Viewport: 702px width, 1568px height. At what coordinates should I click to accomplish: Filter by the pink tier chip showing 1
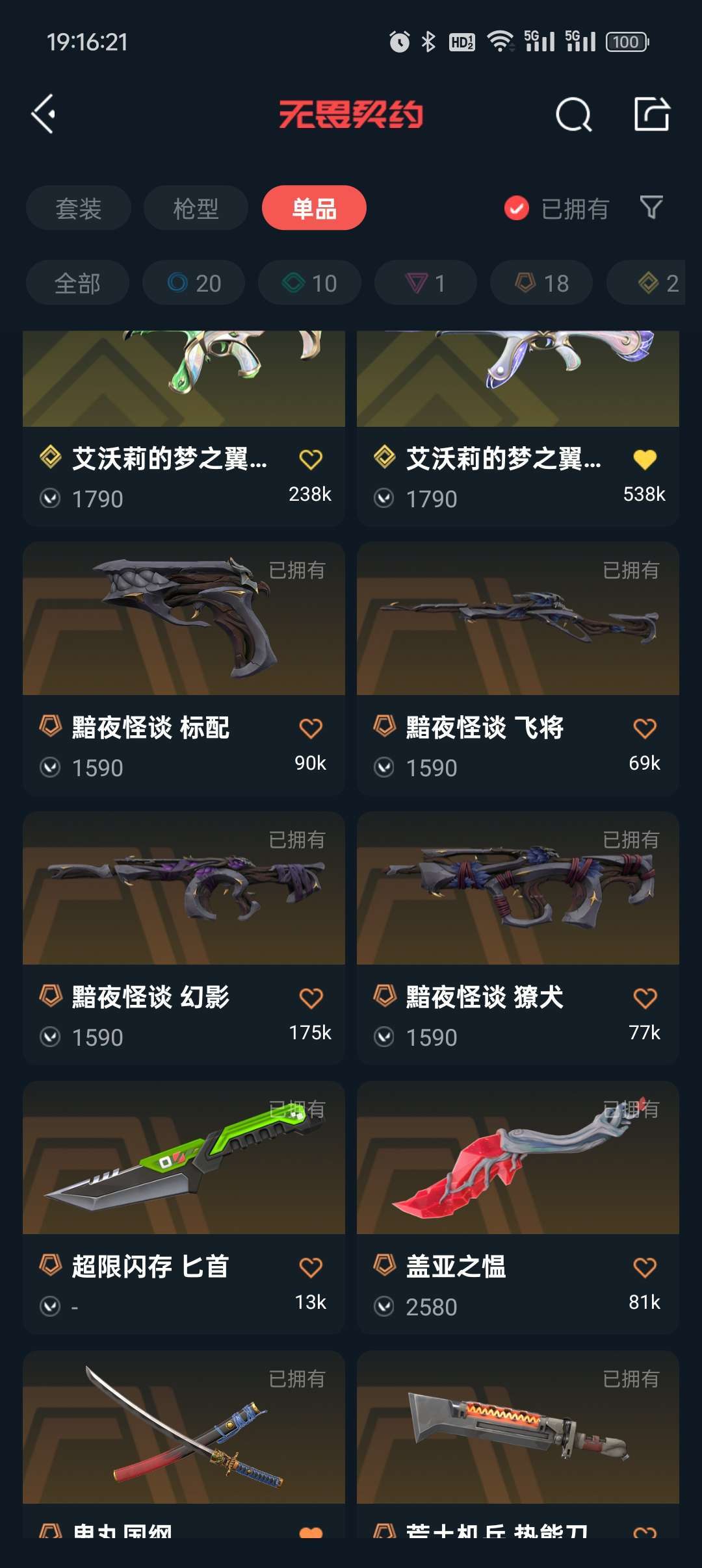425,283
